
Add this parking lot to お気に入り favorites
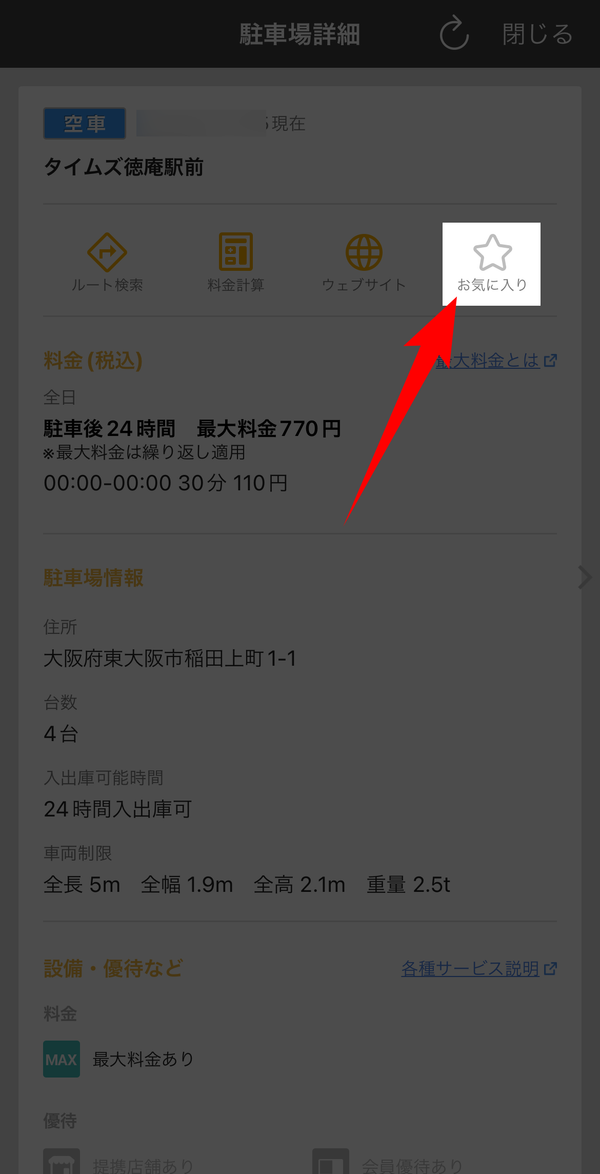(x=491, y=264)
